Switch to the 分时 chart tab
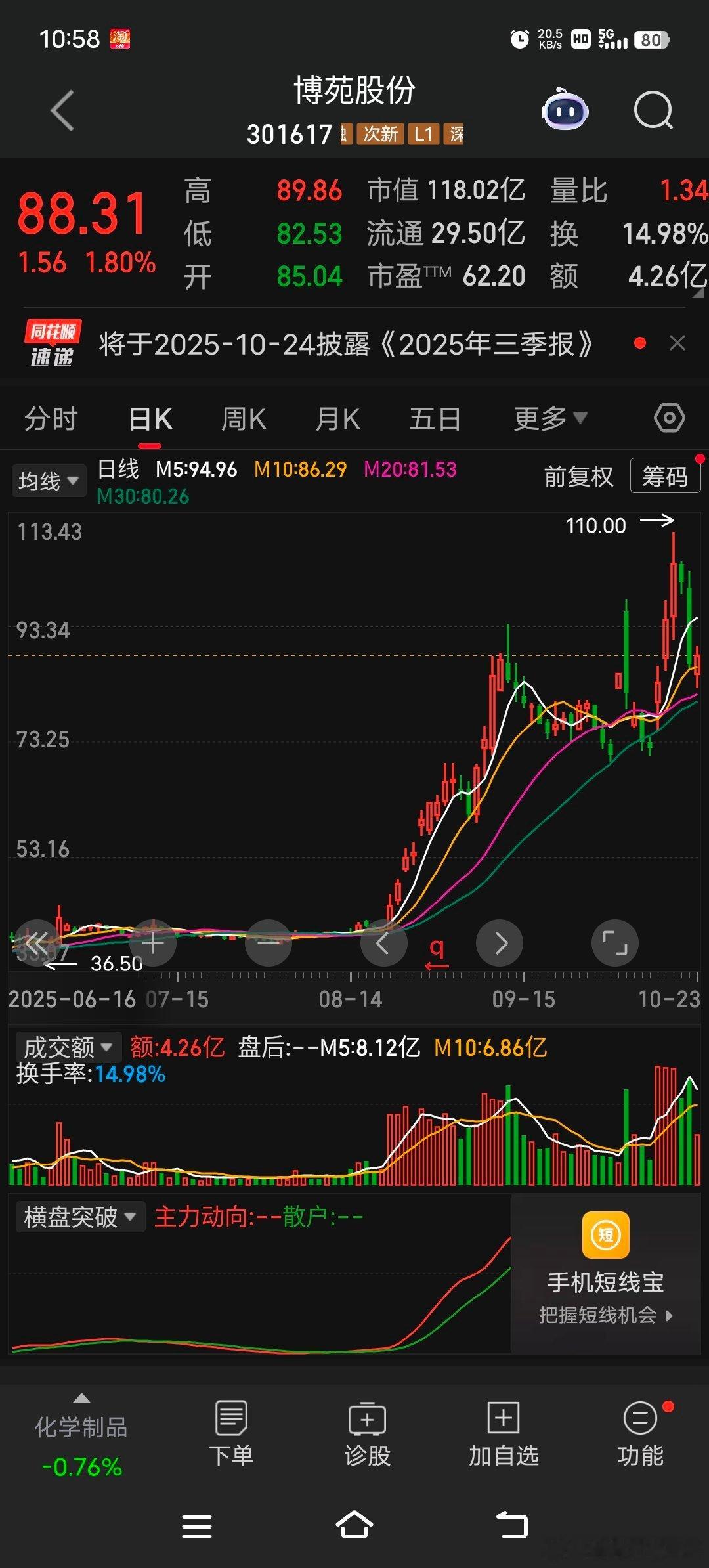 (x=51, y=418)
